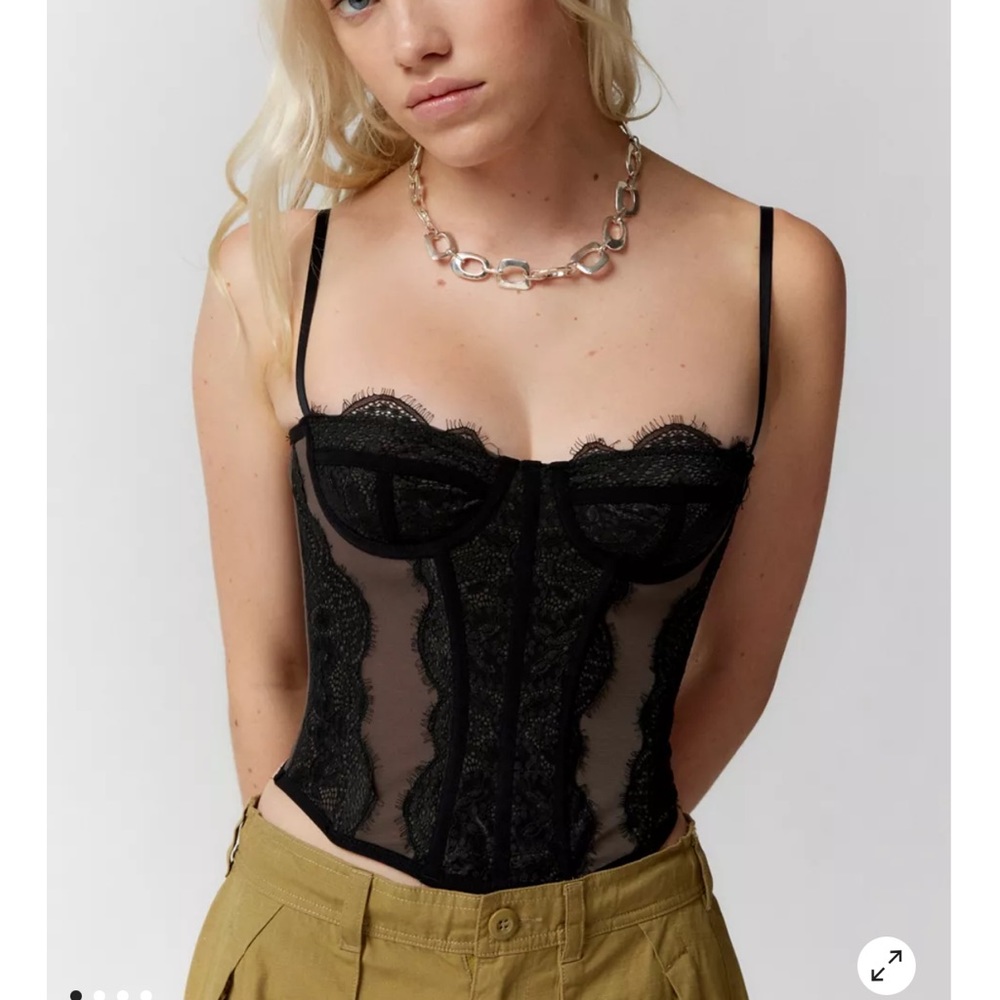This screenshot has width=1000, height=1000.
Task: Expand the product photo to fullscreen
Action: (886, 965)
